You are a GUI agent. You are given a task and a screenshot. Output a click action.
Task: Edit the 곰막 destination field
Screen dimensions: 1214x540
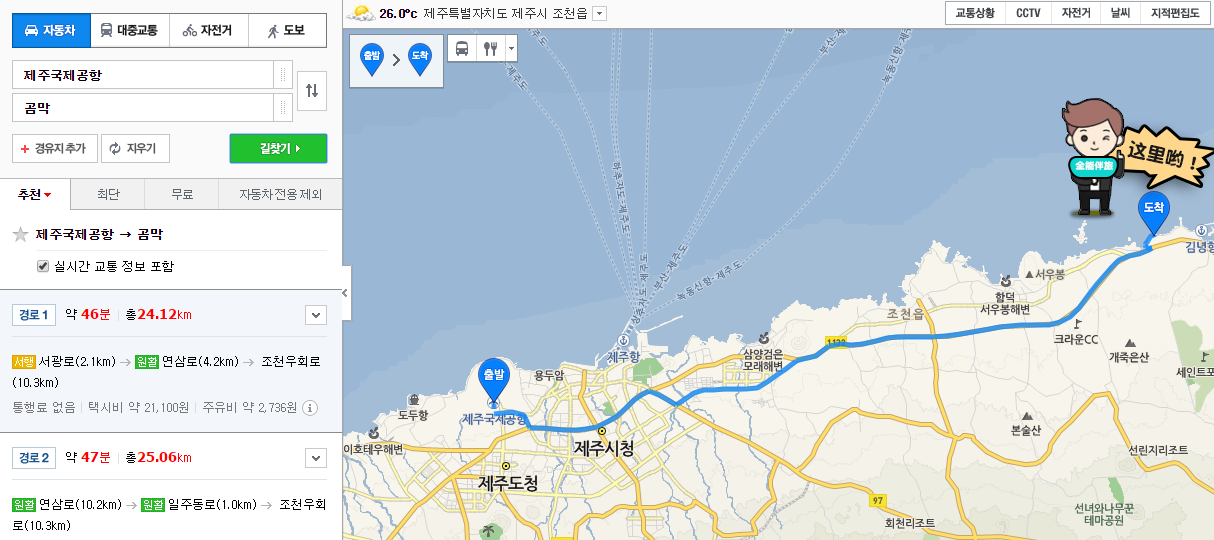[x=142, y=107]
